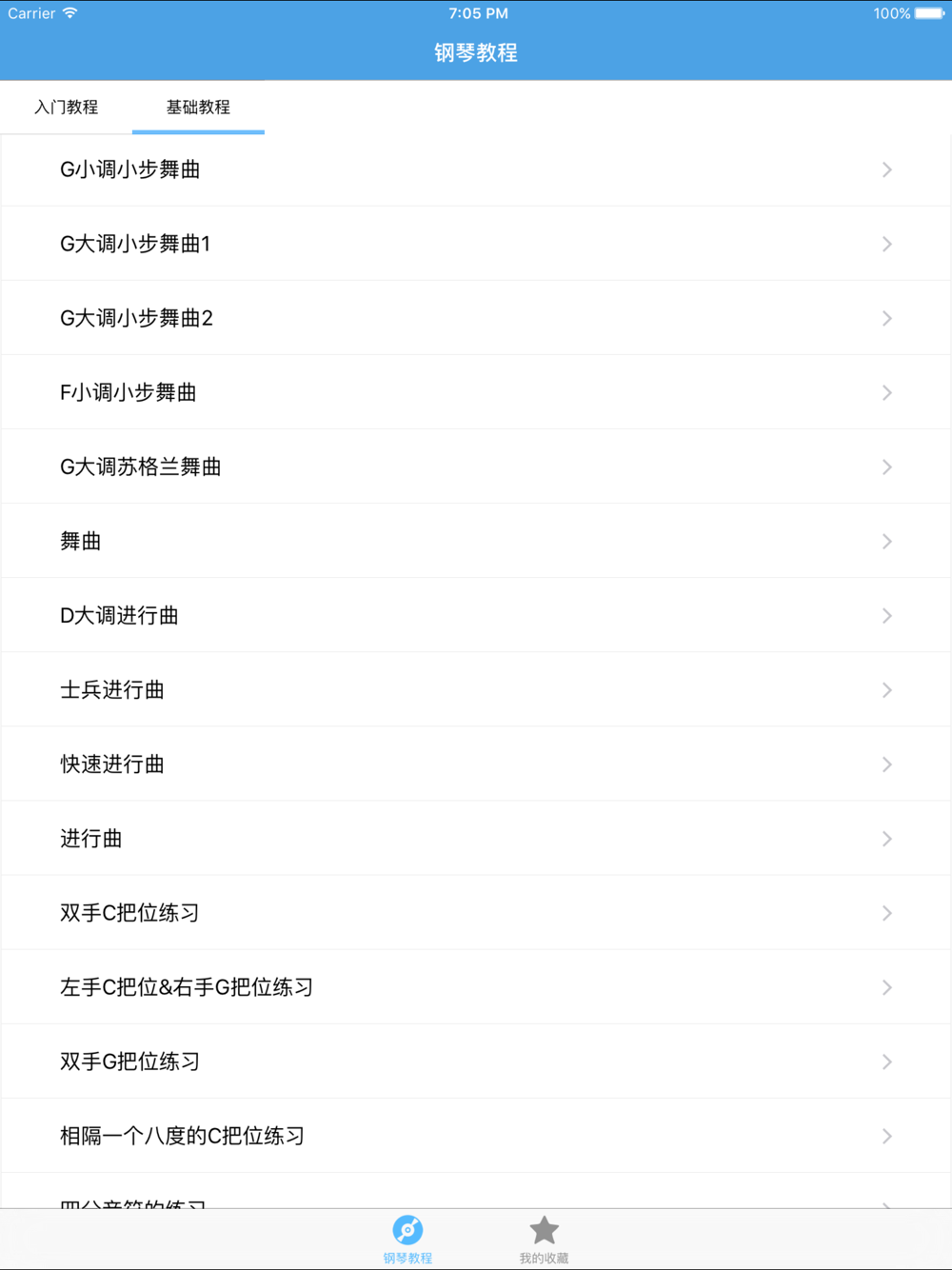Image resolution: width=952 pixels, height=1270 pixels.
Task: Open the G小调小步舞曲 lesson
Action: [476, 169]
